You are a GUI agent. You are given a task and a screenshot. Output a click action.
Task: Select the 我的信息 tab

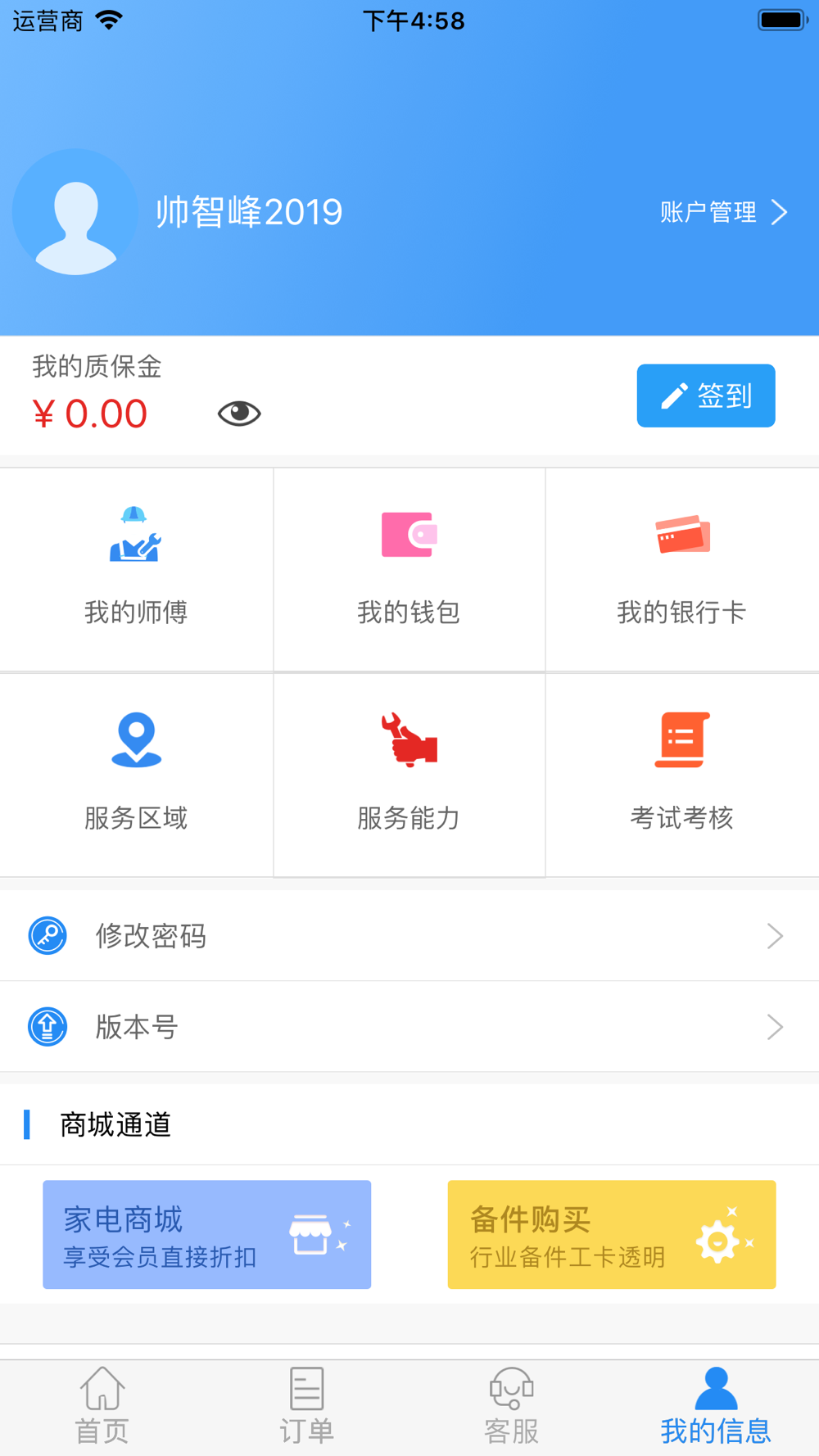(717, 1406)
